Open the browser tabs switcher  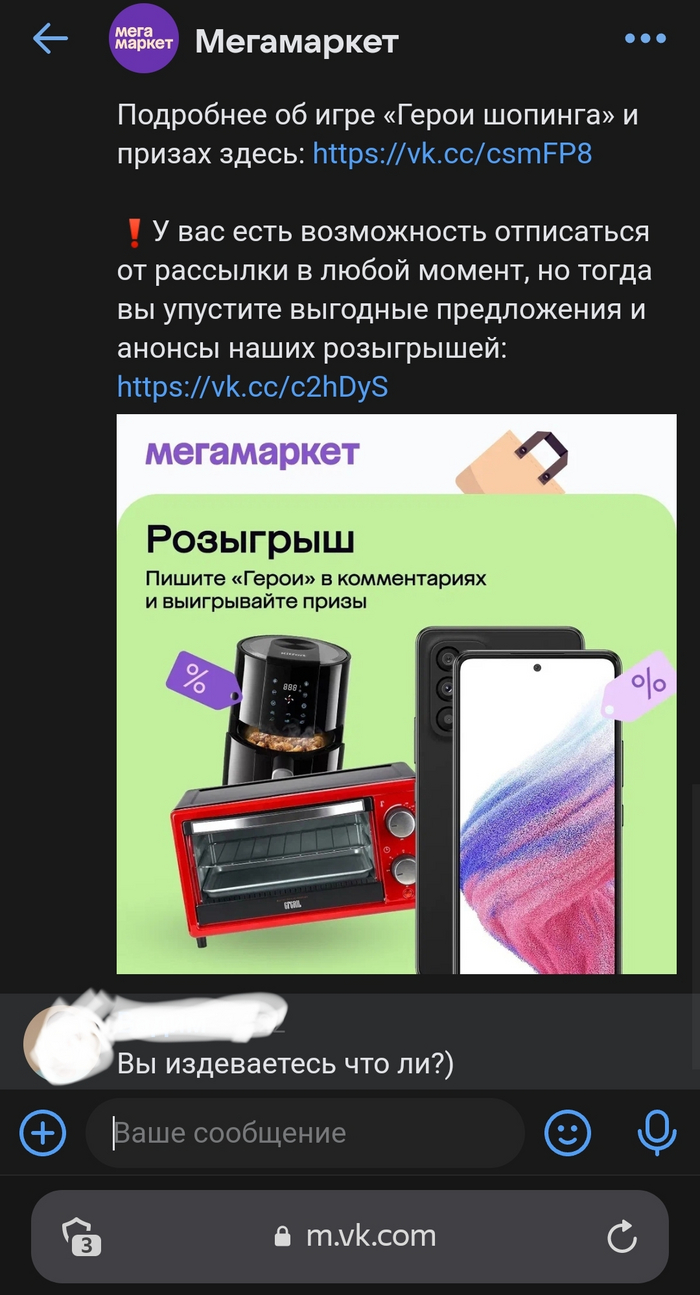82,1237
